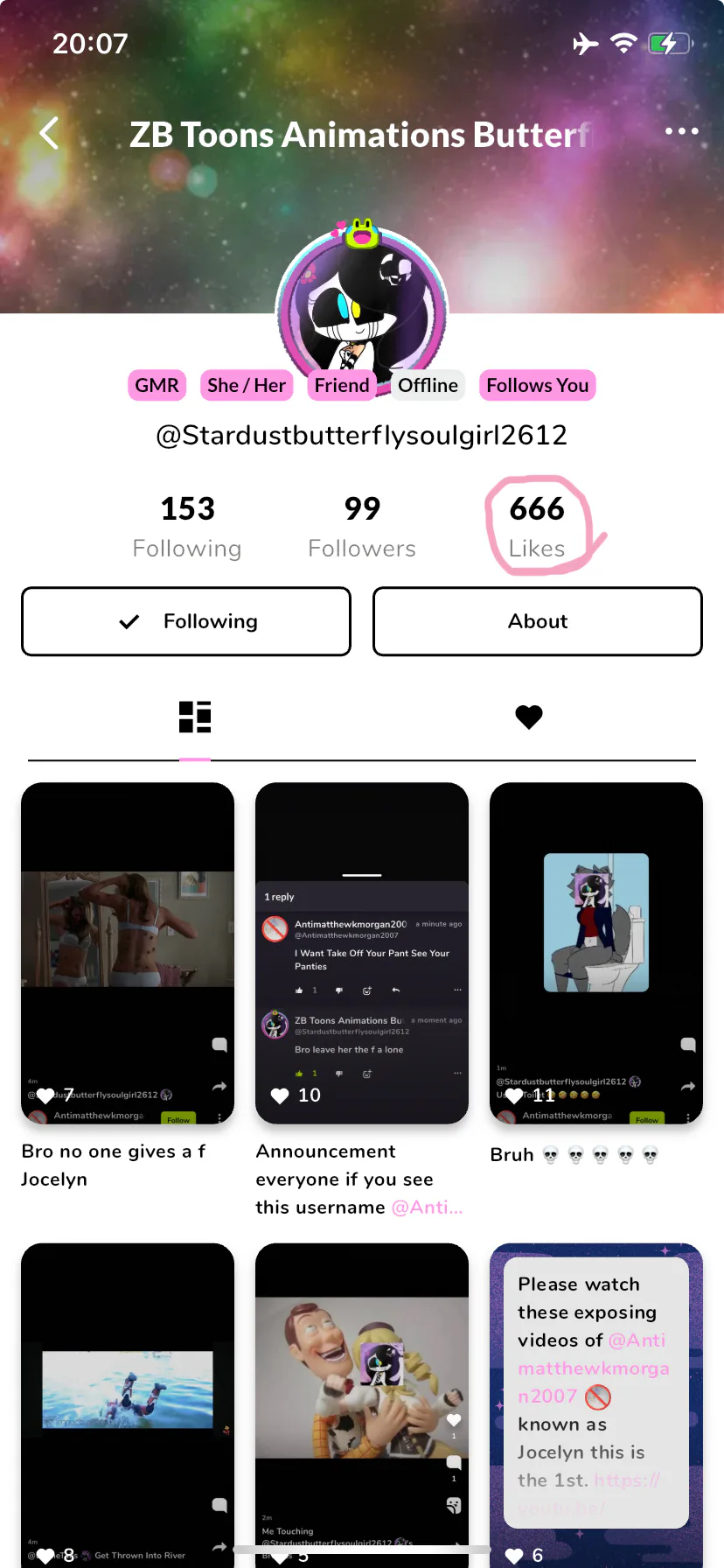724x1568 pixels.
Task: Open the Announcement post
Action: [362, 953]
